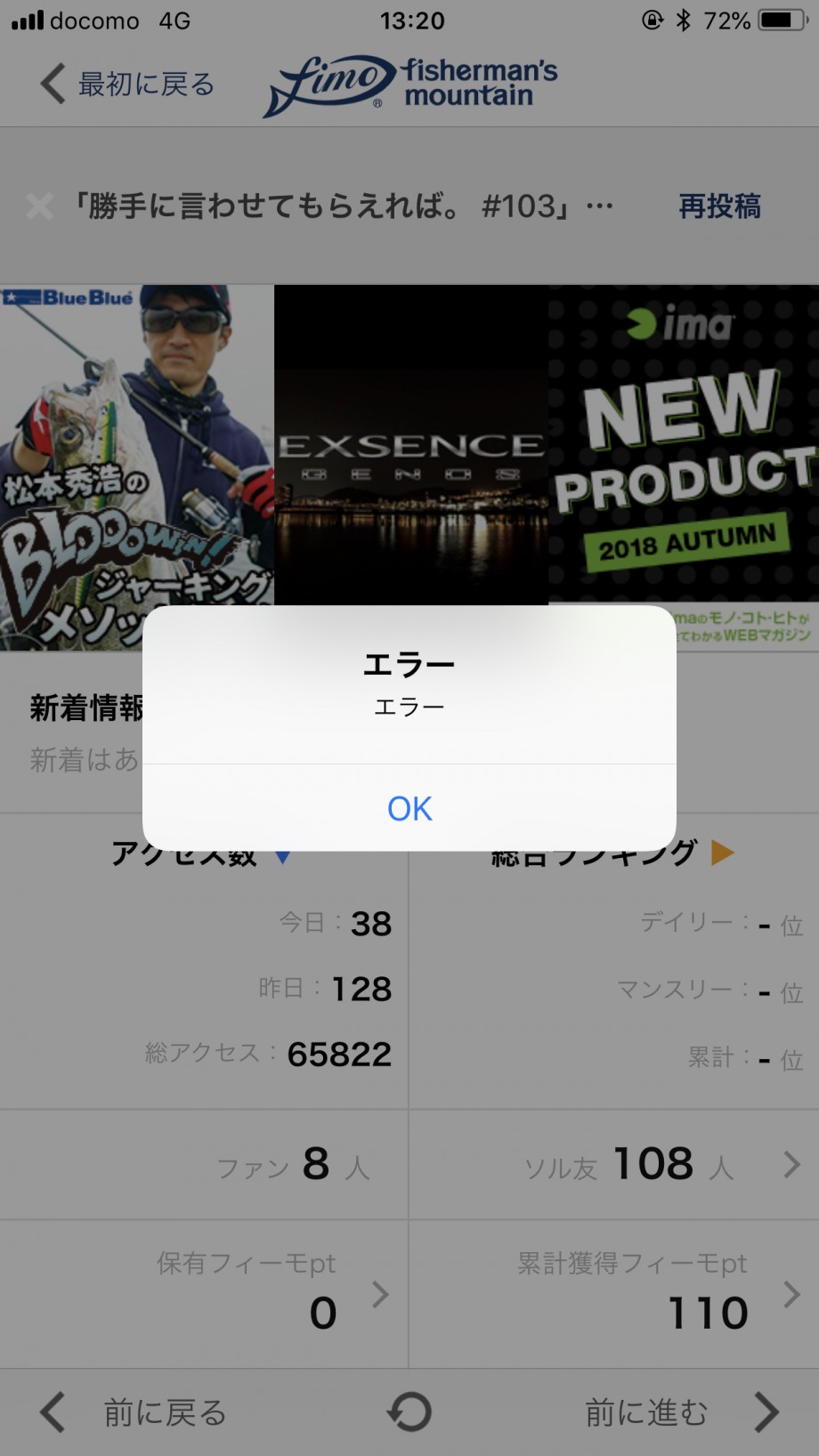Reload the page with the refresh icon

[409, 1412]
